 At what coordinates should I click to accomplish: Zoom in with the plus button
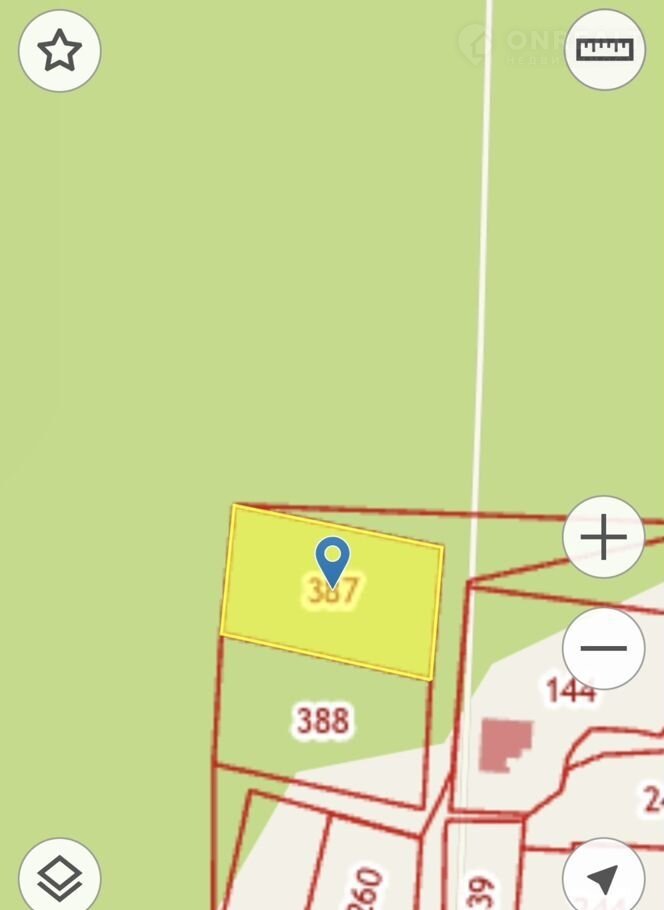coord(603,538)
